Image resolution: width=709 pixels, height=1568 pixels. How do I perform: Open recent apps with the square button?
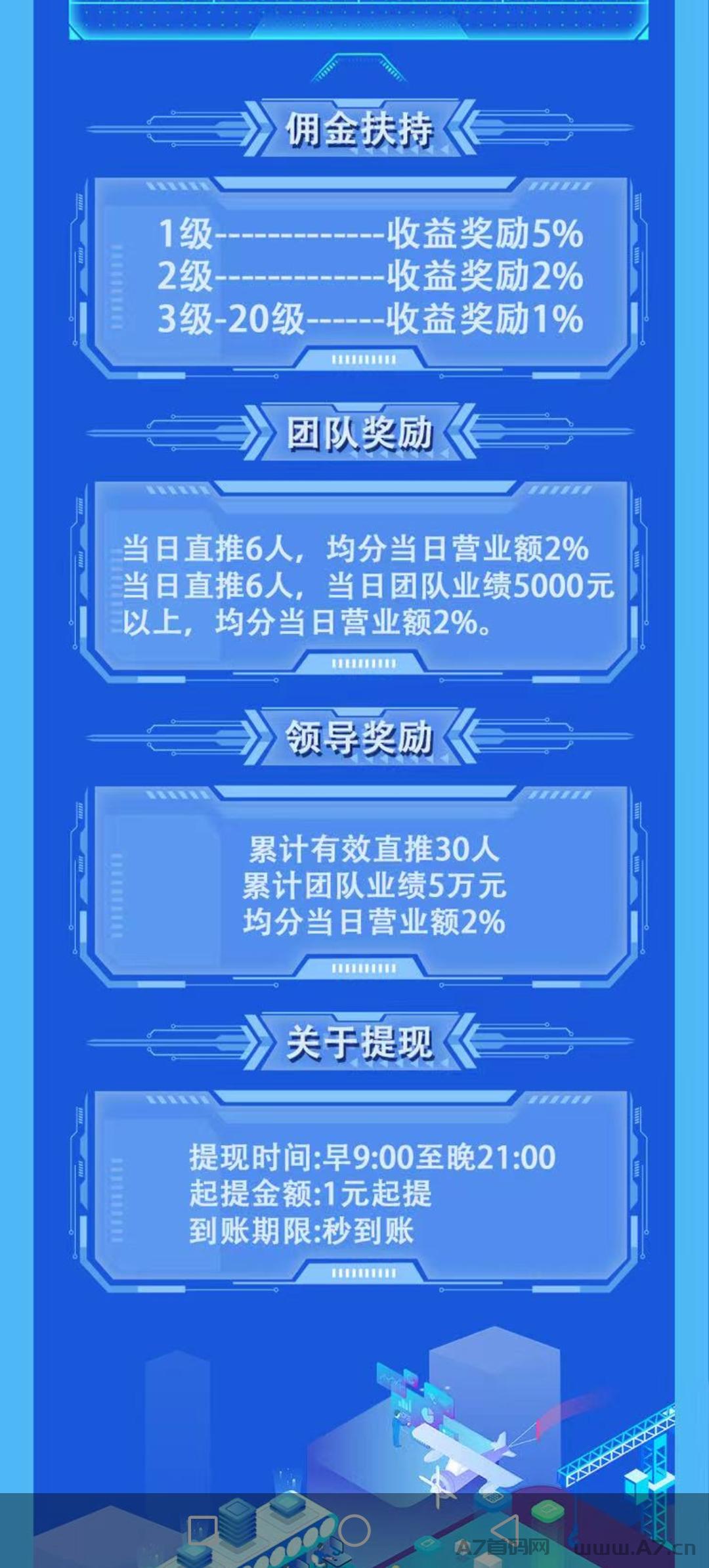pos(202,1530)
